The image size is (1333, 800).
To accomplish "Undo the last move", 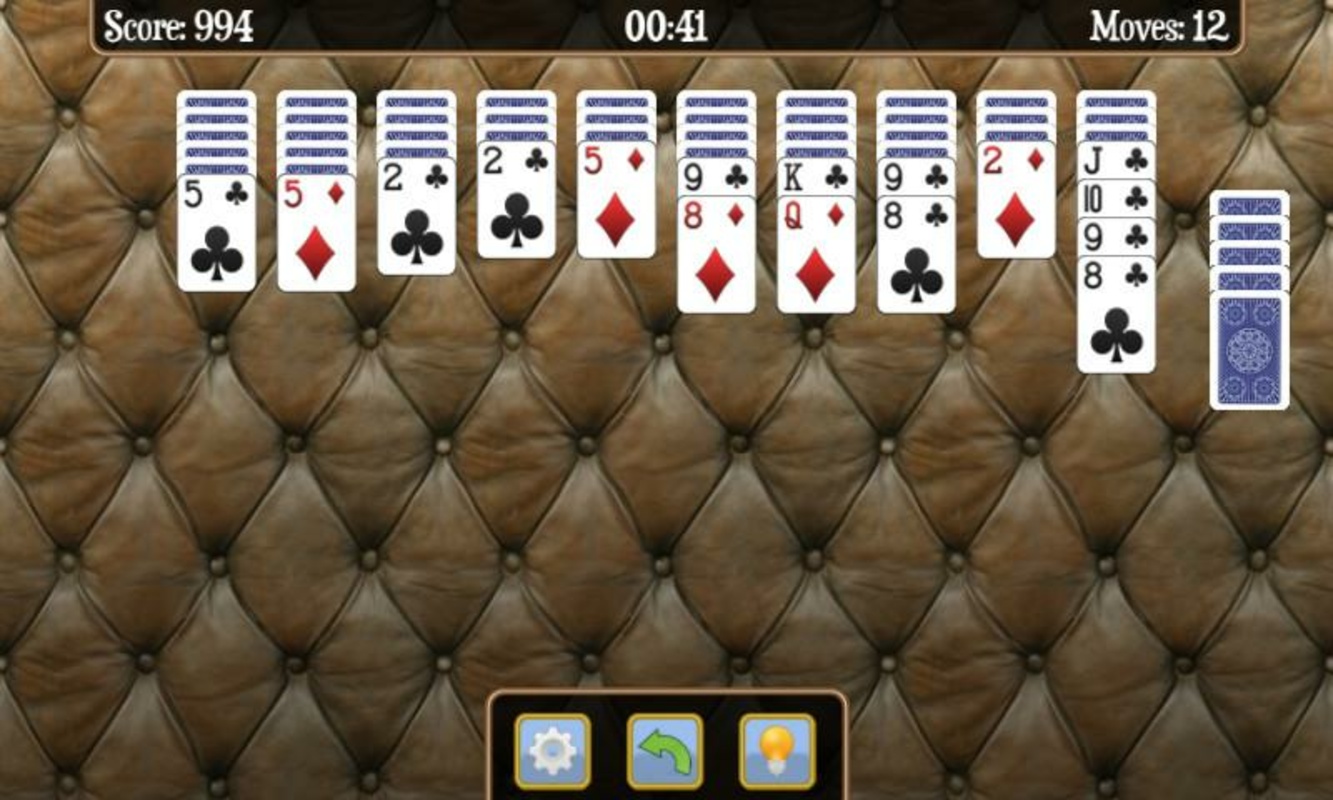I will click(x=664, y=751).
